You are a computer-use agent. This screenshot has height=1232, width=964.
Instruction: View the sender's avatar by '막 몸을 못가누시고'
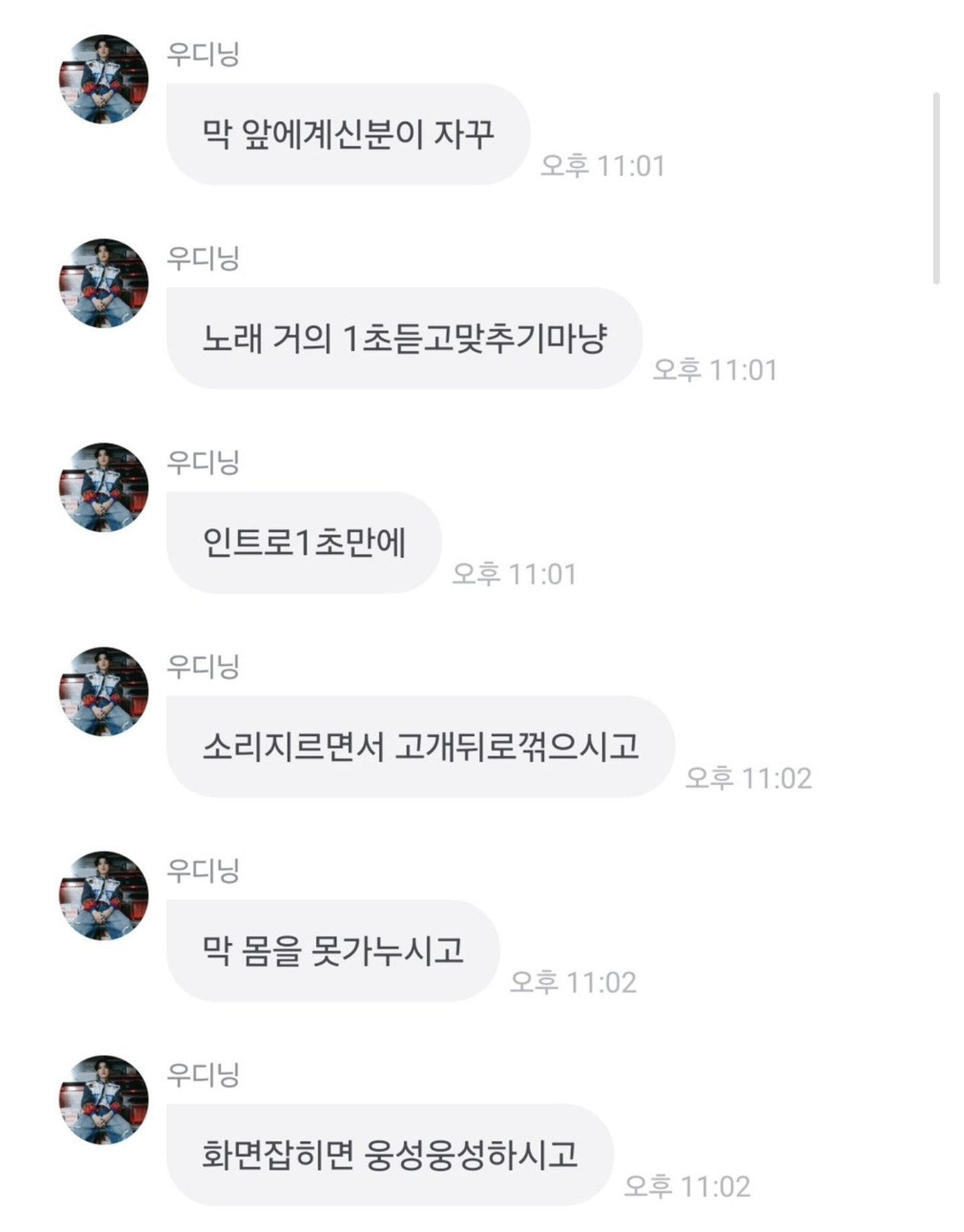104,895
